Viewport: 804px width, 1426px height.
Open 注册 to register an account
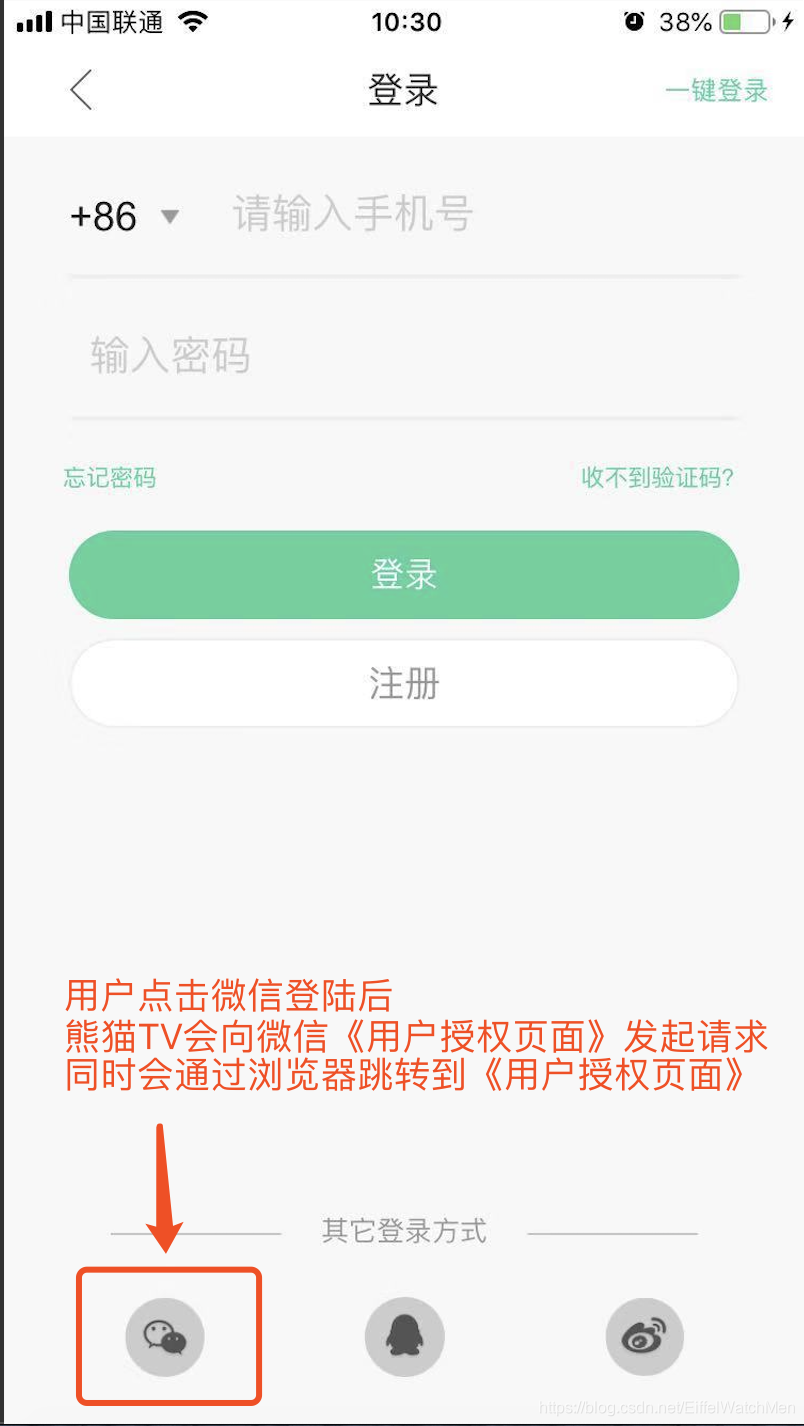tap(404, 684)
